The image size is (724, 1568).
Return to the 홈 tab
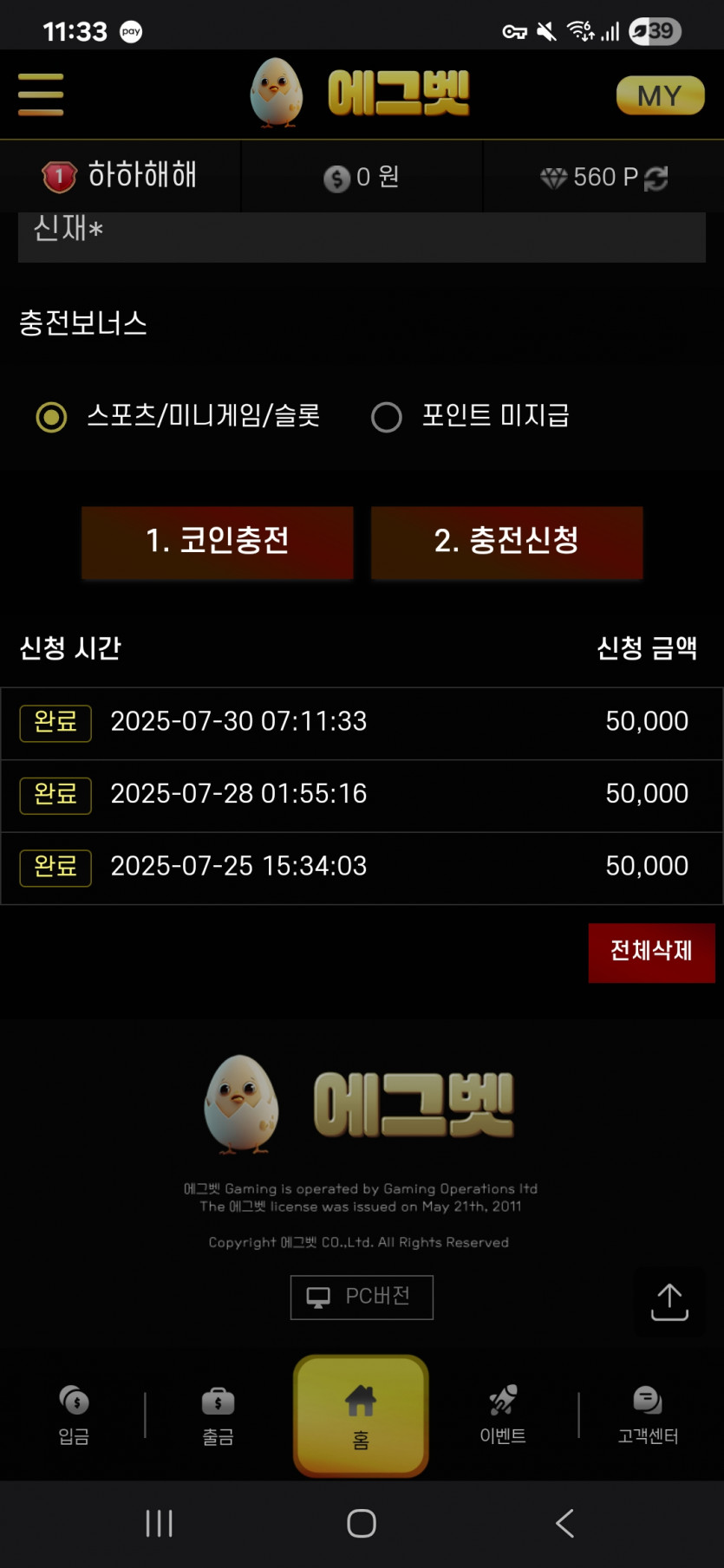(361, 1415)
